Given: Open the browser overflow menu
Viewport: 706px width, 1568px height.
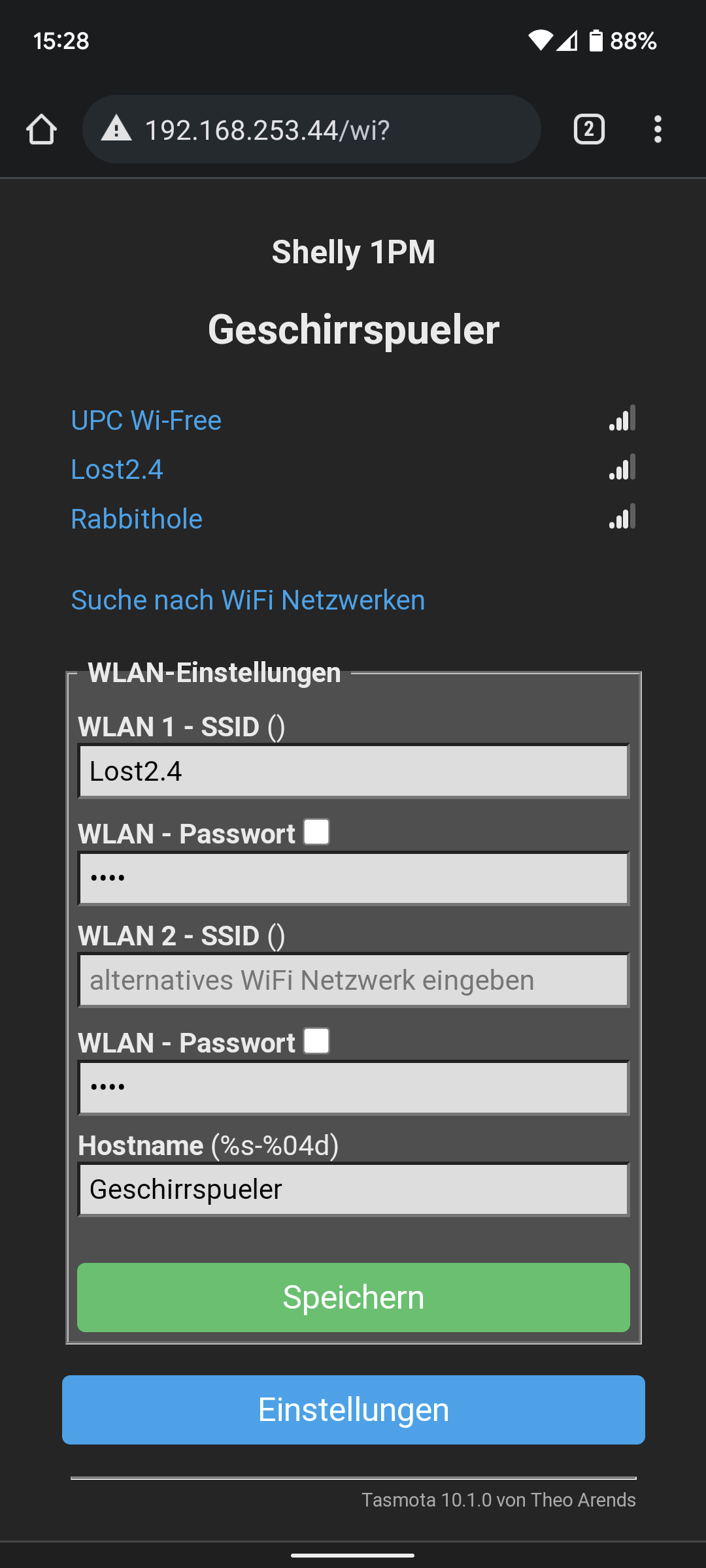Looking at the screenshot, I should (658, 129).
